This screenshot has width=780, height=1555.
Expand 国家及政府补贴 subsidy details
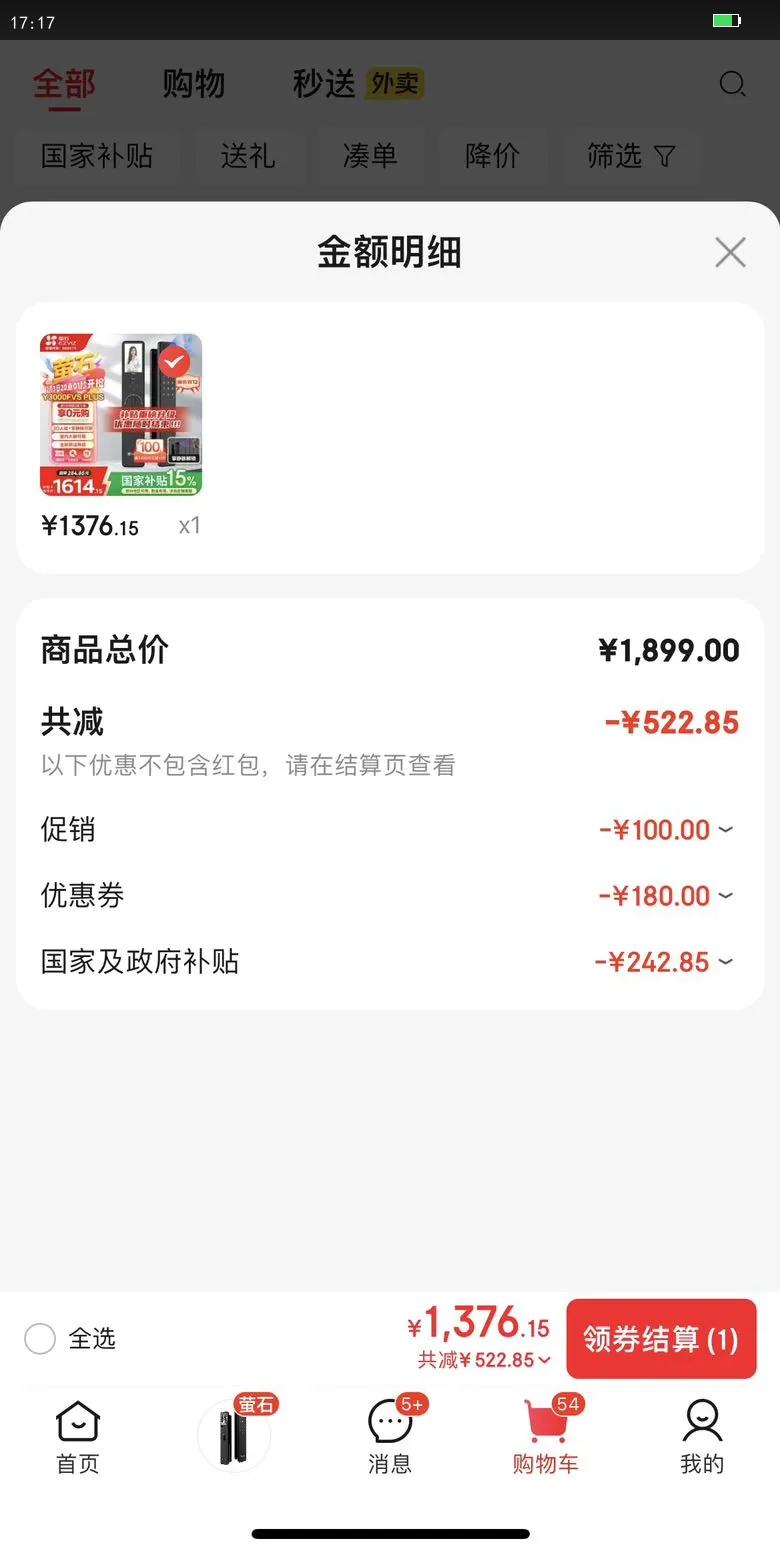click(664, 962)
